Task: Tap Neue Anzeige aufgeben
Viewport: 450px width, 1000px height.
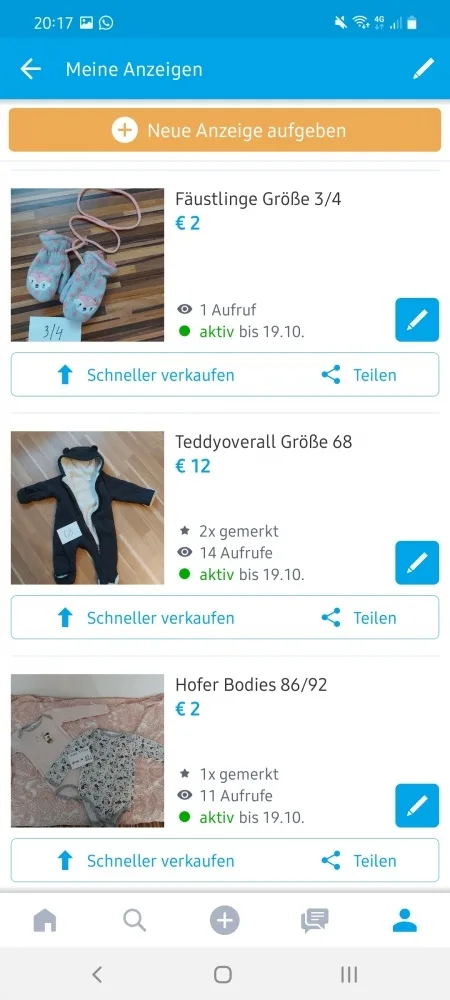Action: pos(225,130)
